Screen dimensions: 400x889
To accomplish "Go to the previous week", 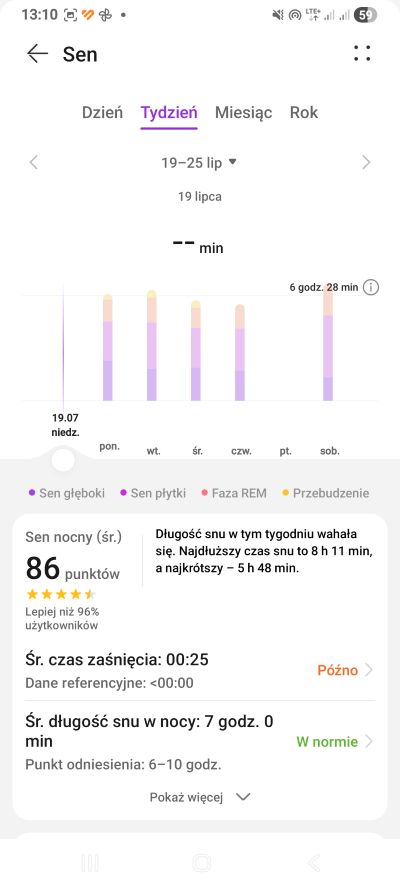I will coord(33,163).
